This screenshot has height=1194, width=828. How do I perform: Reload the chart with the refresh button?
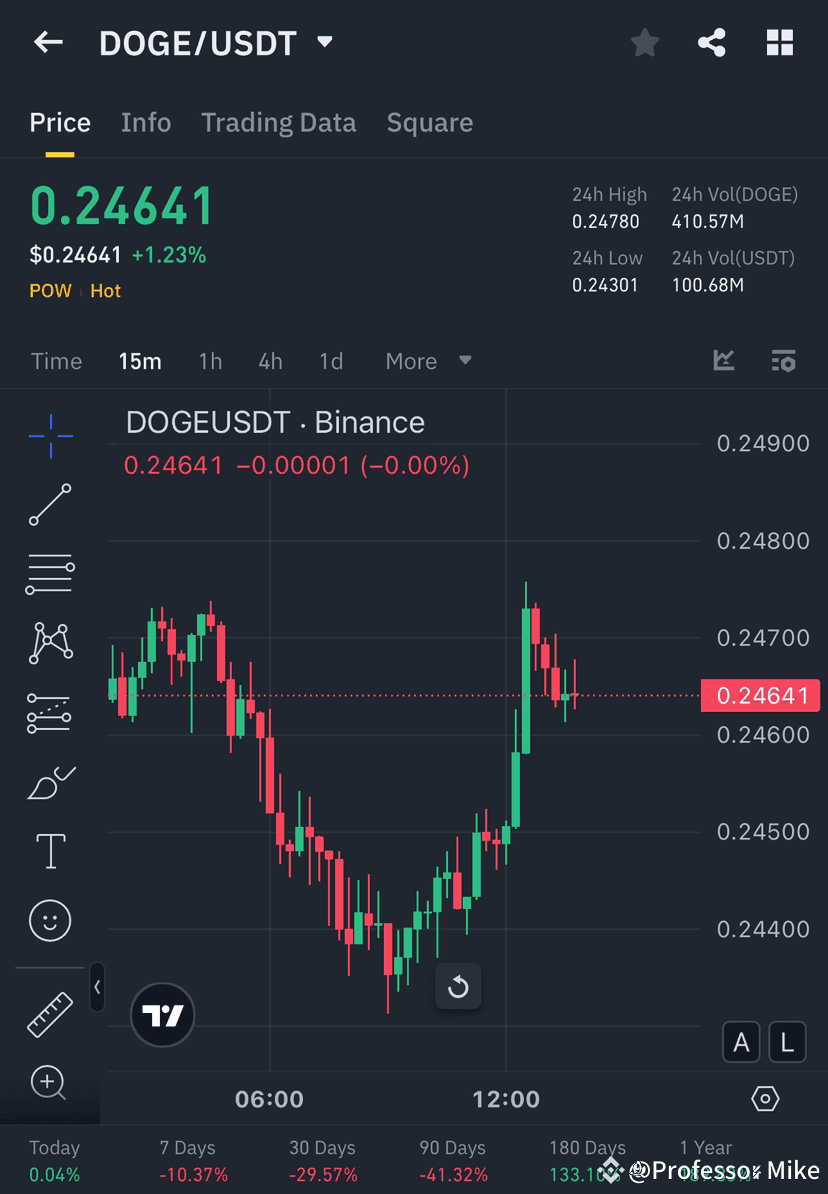pyautogui.click(x=458, y=986)
